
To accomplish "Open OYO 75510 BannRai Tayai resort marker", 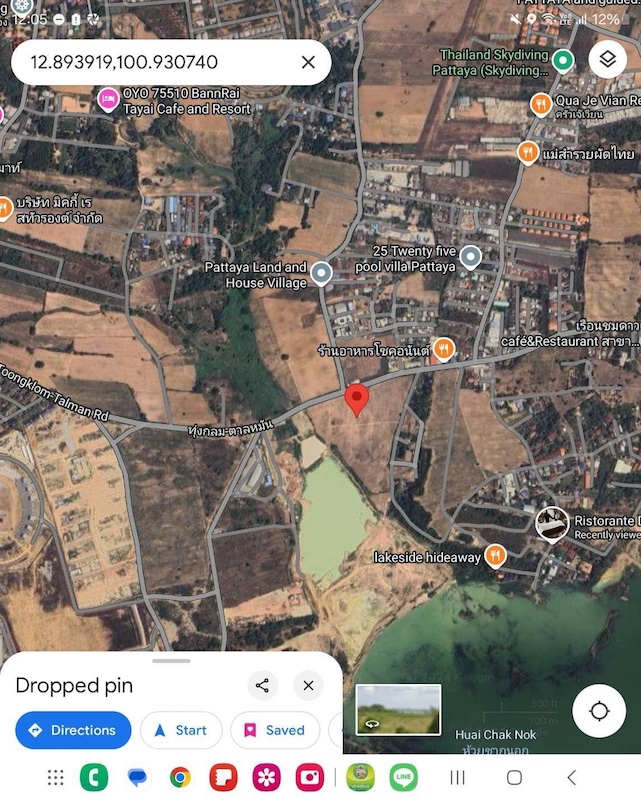I will click(x=109, y=99).
